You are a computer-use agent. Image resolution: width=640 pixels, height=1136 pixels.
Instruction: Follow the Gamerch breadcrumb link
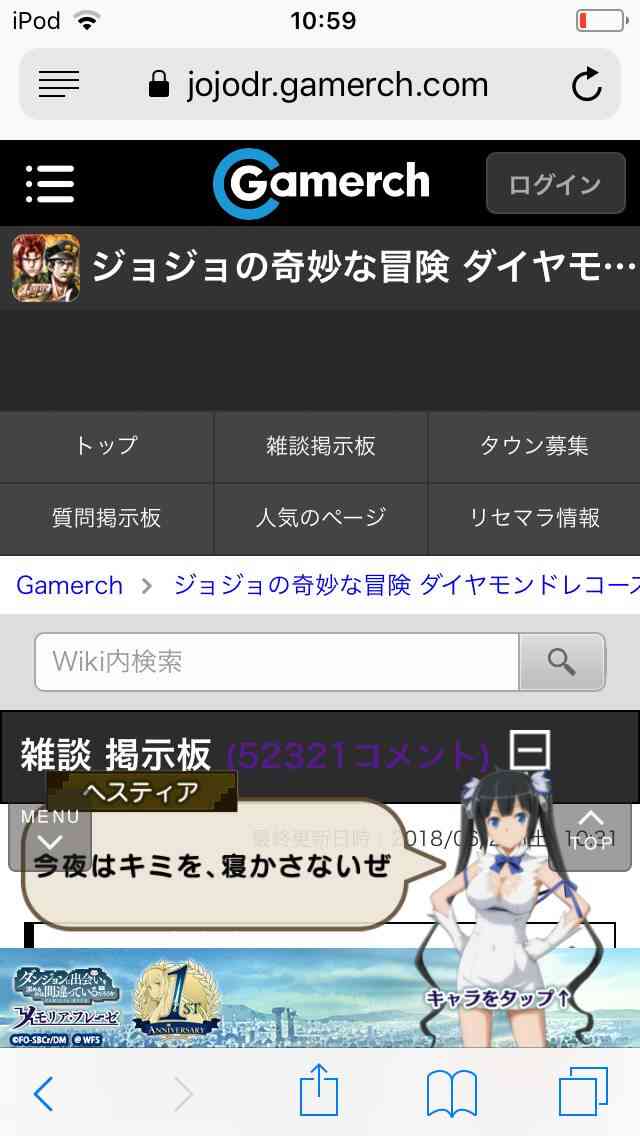pyautogui.click(x=70, y=585)
